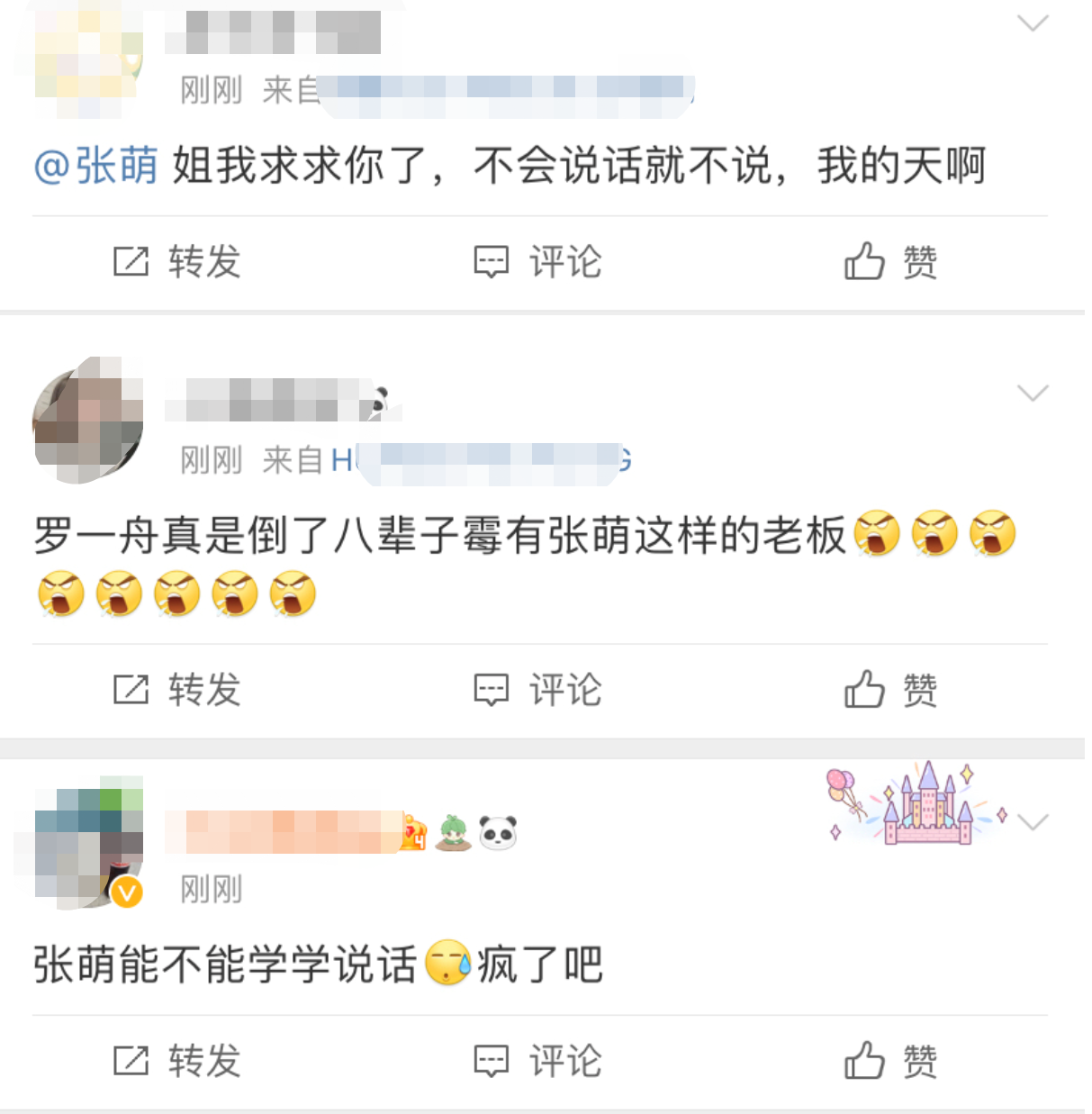The image size is (1092, 1114).
Task: Like the '张萌能不能学学说话' post
Action: coord(890,1061)
